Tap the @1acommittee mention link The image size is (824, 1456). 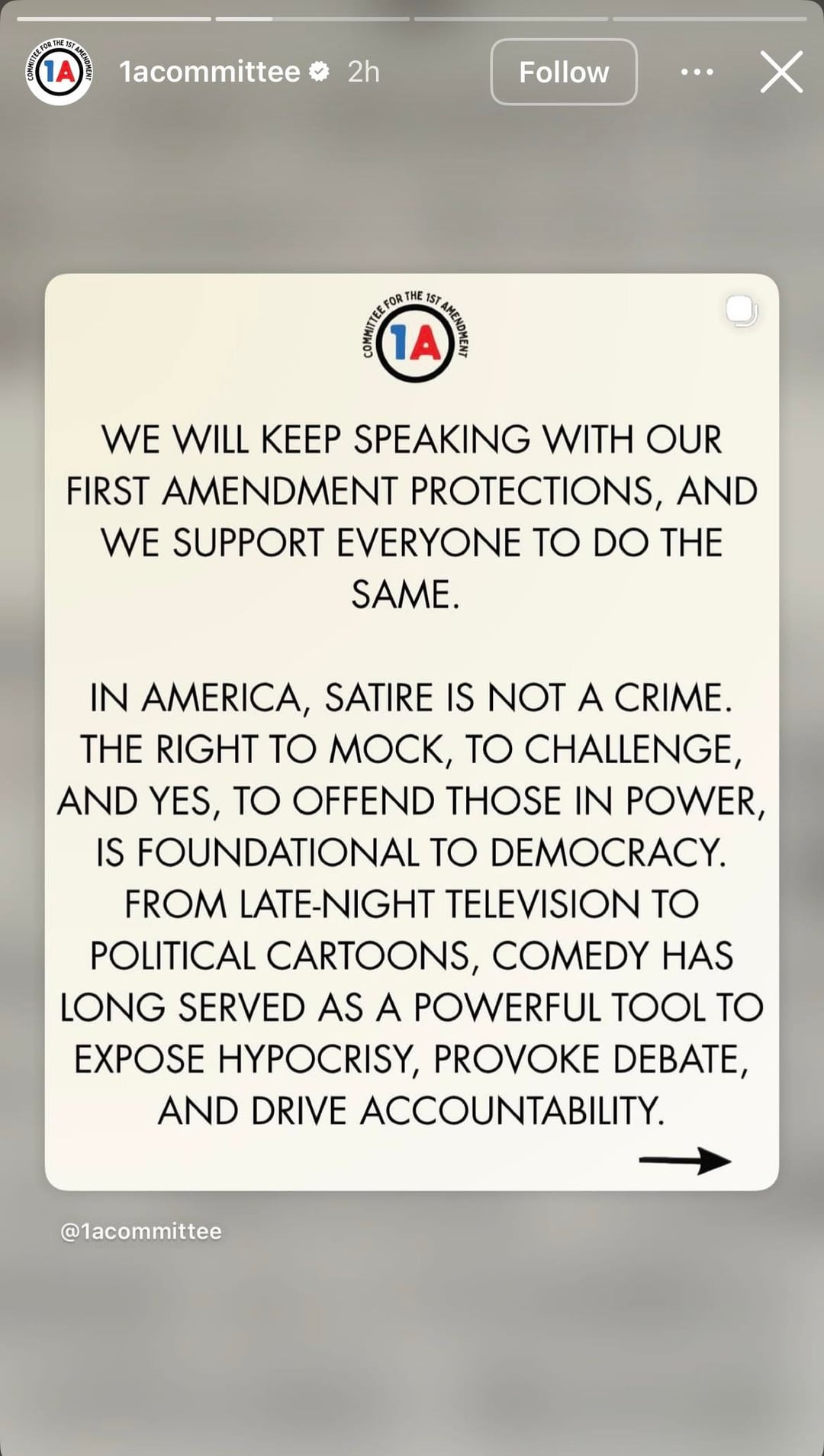click(141, 1231)
